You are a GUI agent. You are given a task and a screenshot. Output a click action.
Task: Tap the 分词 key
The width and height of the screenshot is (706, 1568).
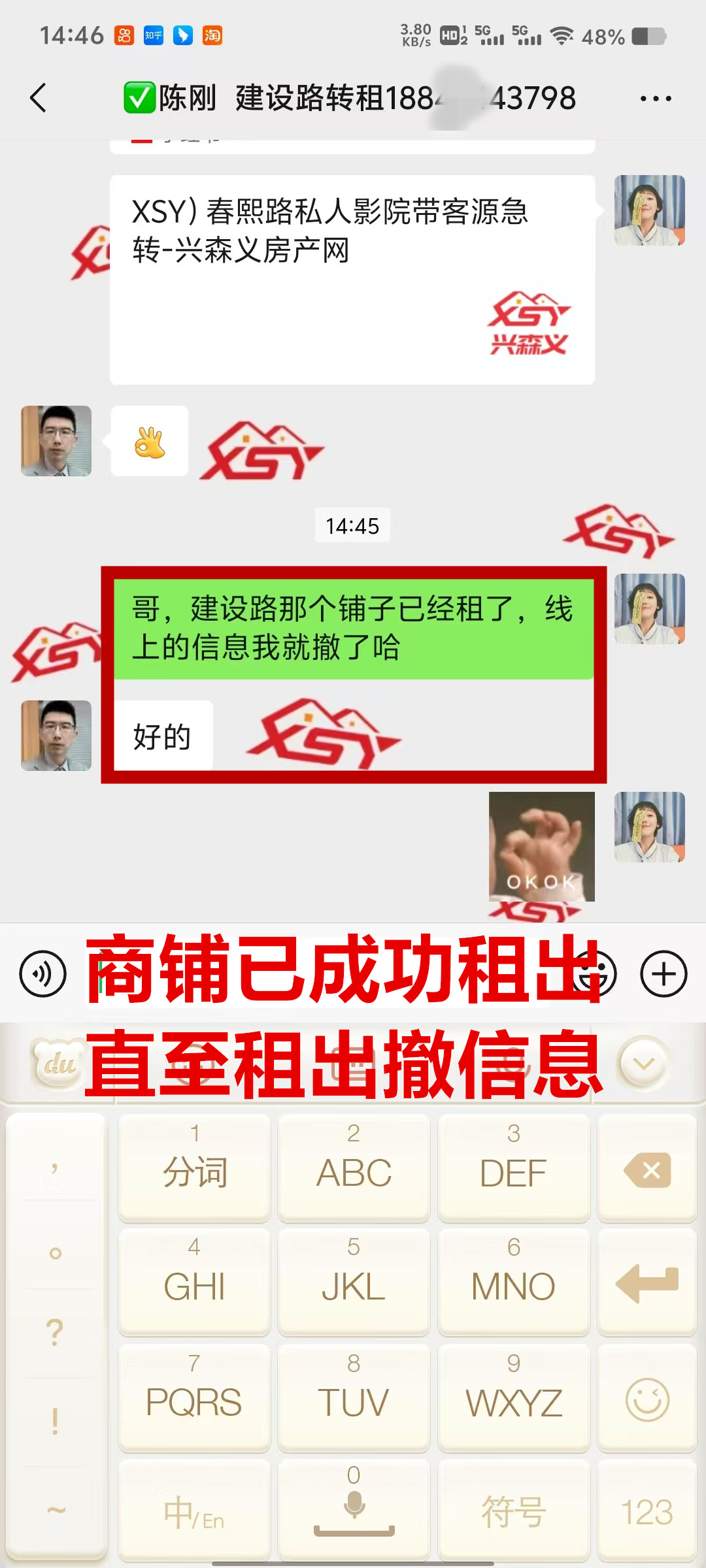[194, 1169]
